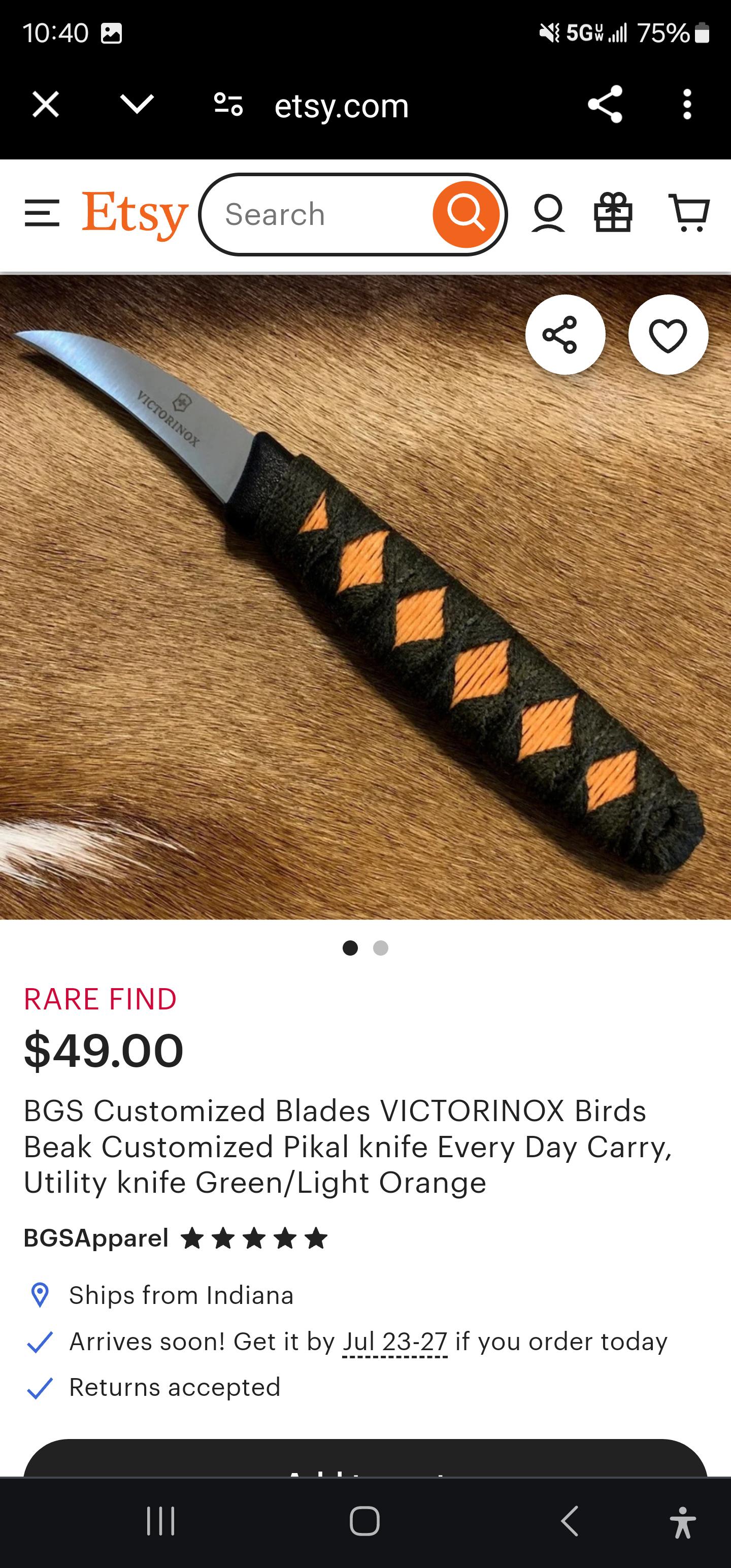Visit the BGSApparel shop
This screenshot has height=1568, width=731.
coord(96,1238)
